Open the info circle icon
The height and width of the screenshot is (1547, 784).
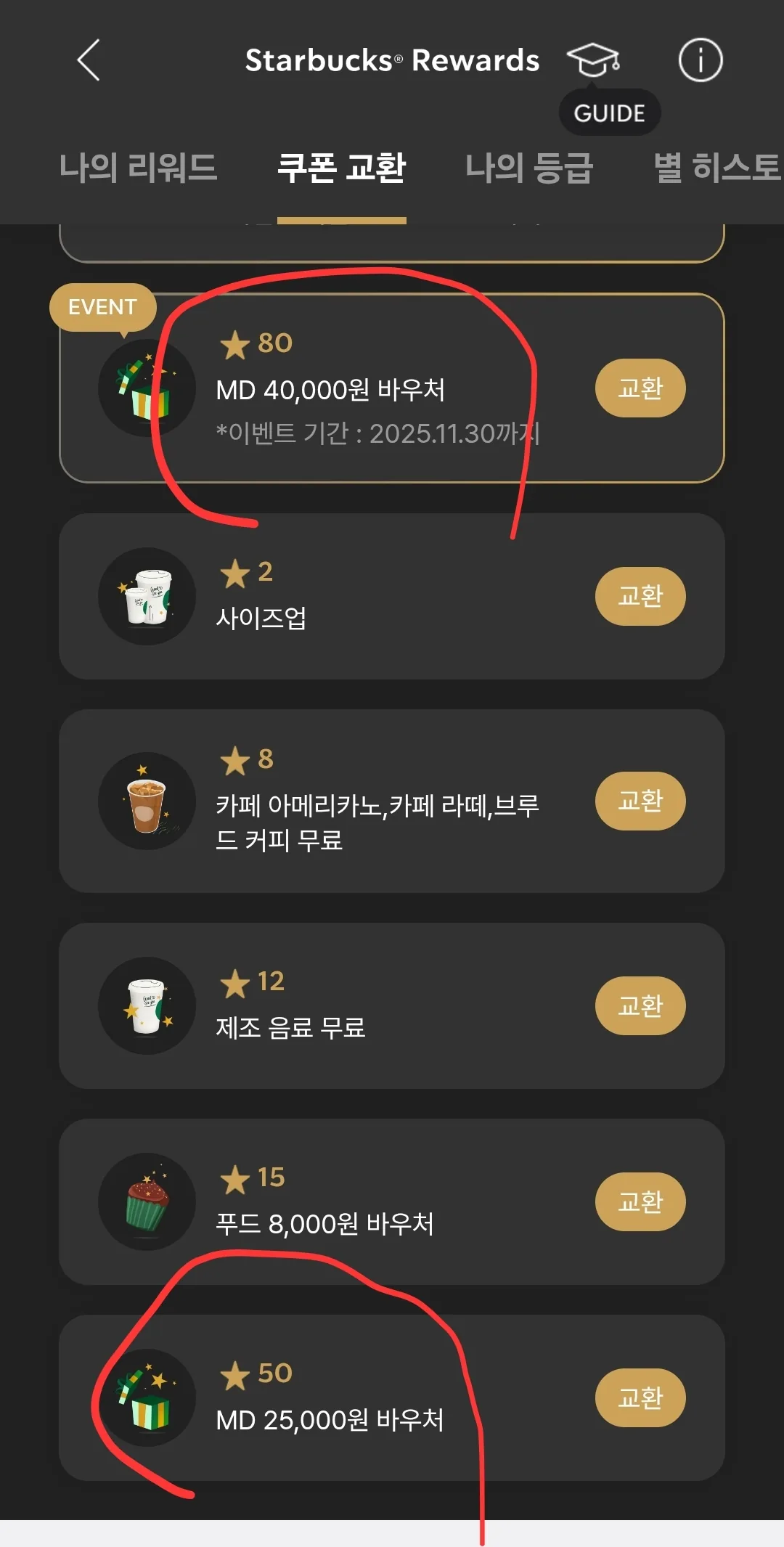click(x=701, y=60)
